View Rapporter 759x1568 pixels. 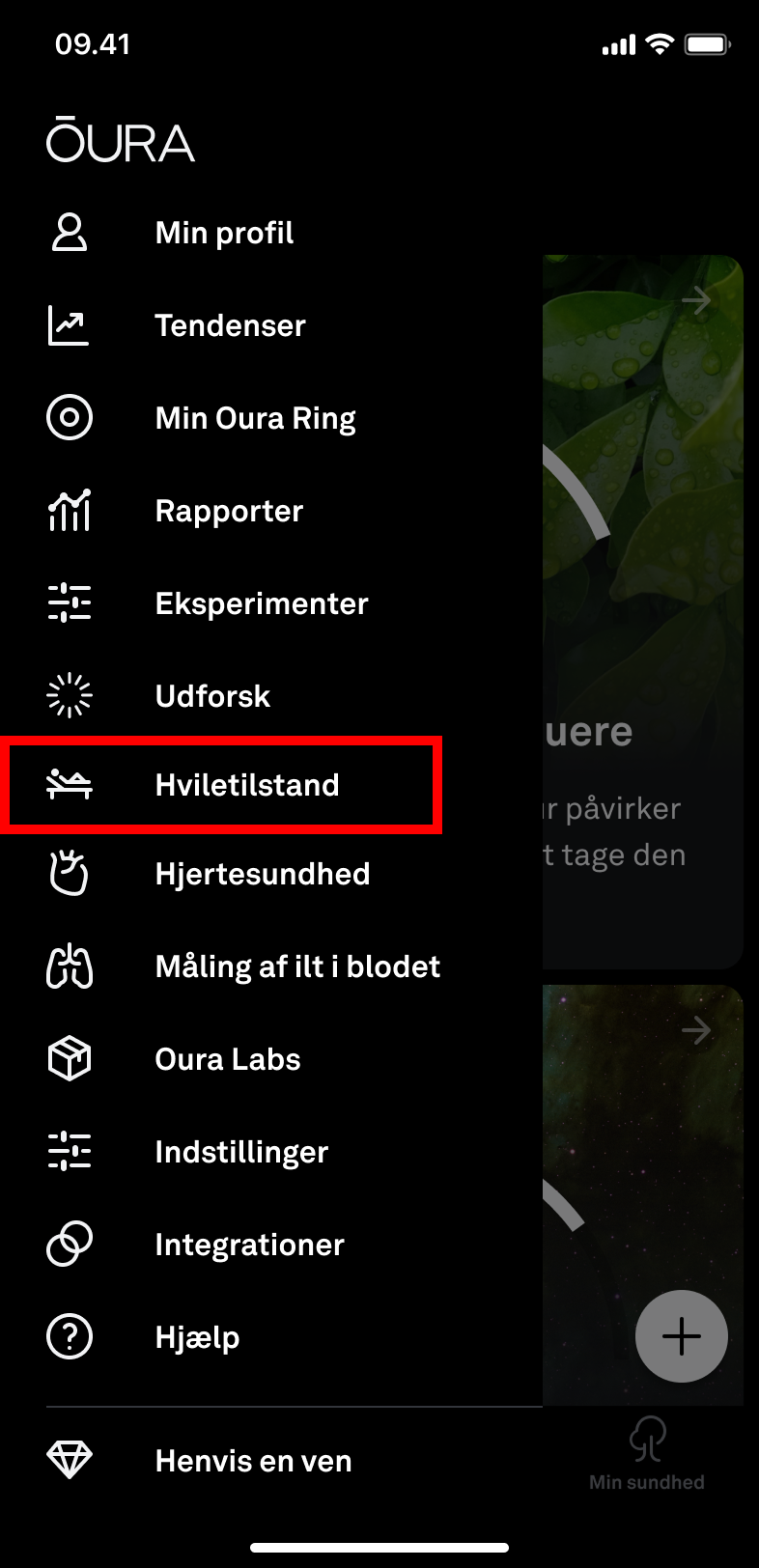pos(270,511)
